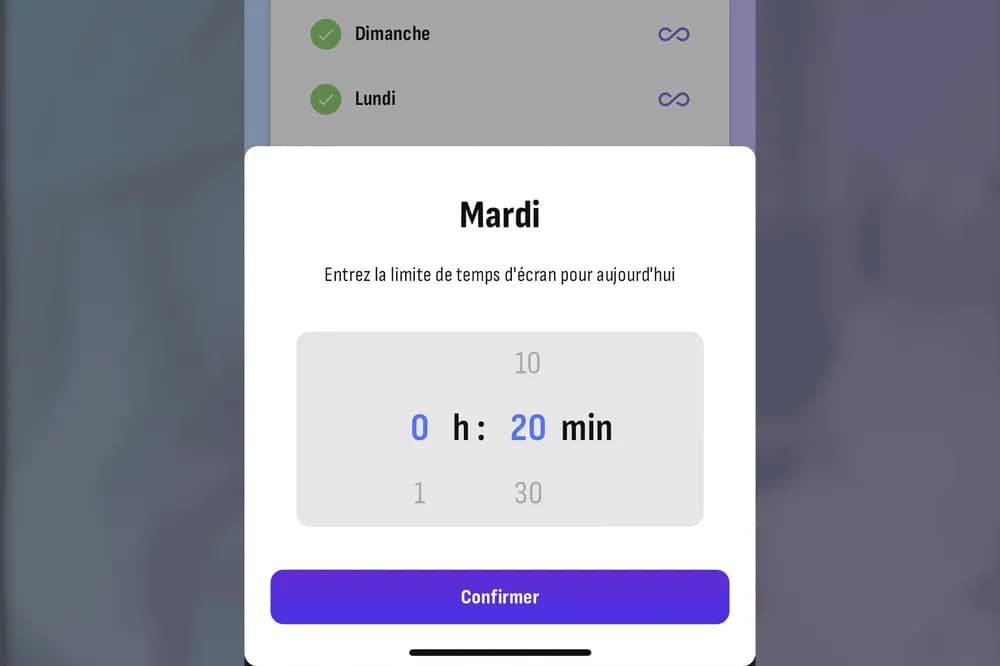Tap the infinity icon next to Lundi
Image resolution: width=1000 pixels, height=666 pixels.
coord(673,99)
